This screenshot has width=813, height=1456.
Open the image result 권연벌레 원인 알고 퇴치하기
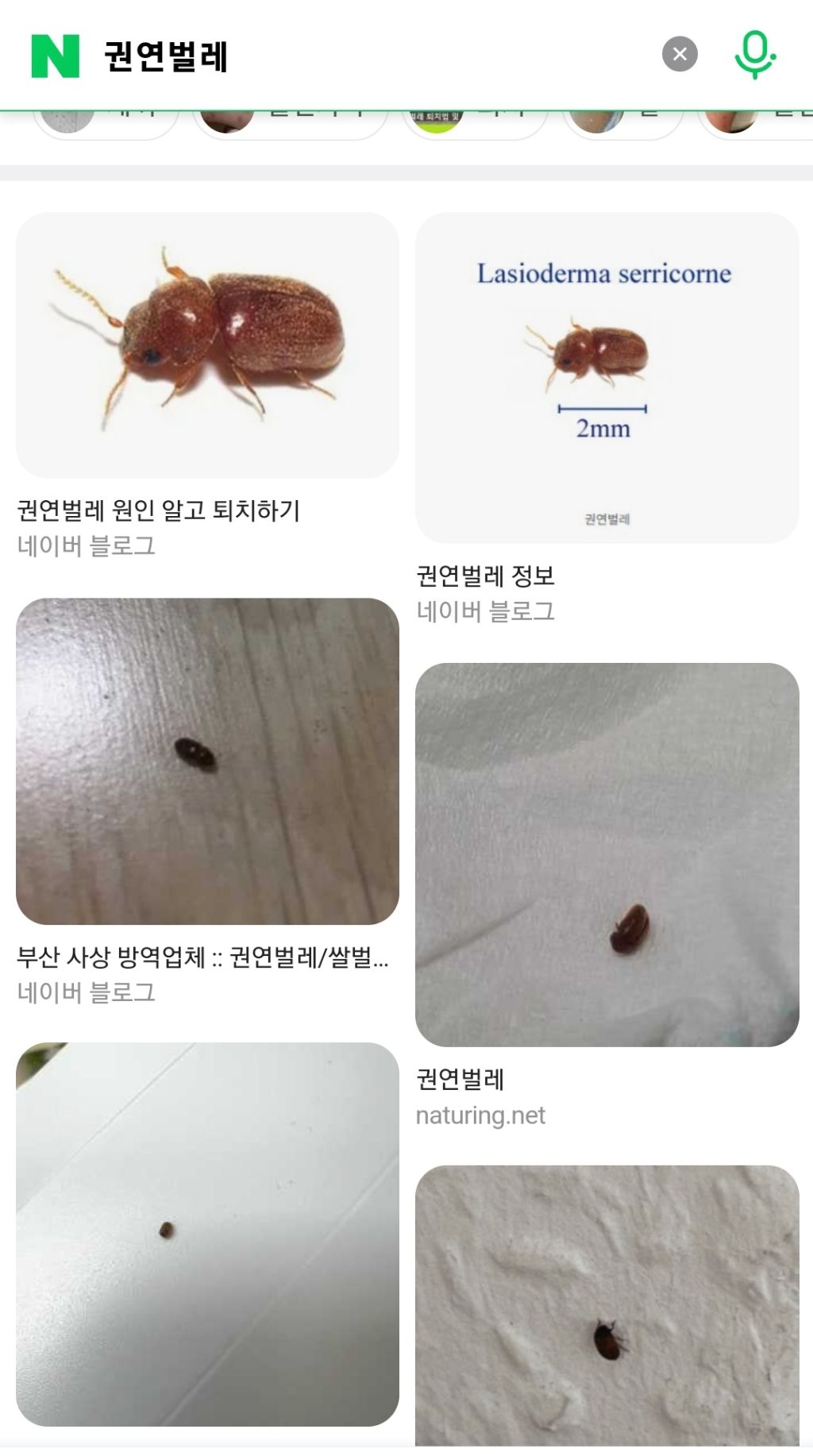pos(207,345)
